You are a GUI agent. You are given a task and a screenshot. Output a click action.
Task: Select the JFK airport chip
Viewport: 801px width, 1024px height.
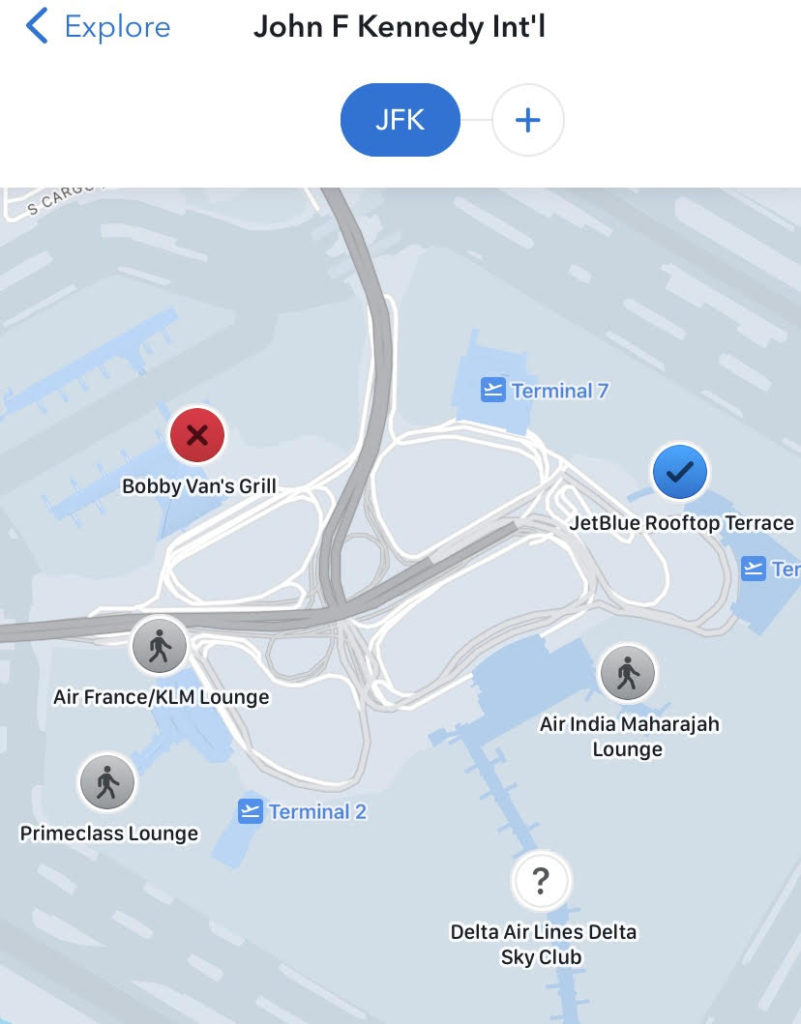pyautogui.click(x=400, y=120)
